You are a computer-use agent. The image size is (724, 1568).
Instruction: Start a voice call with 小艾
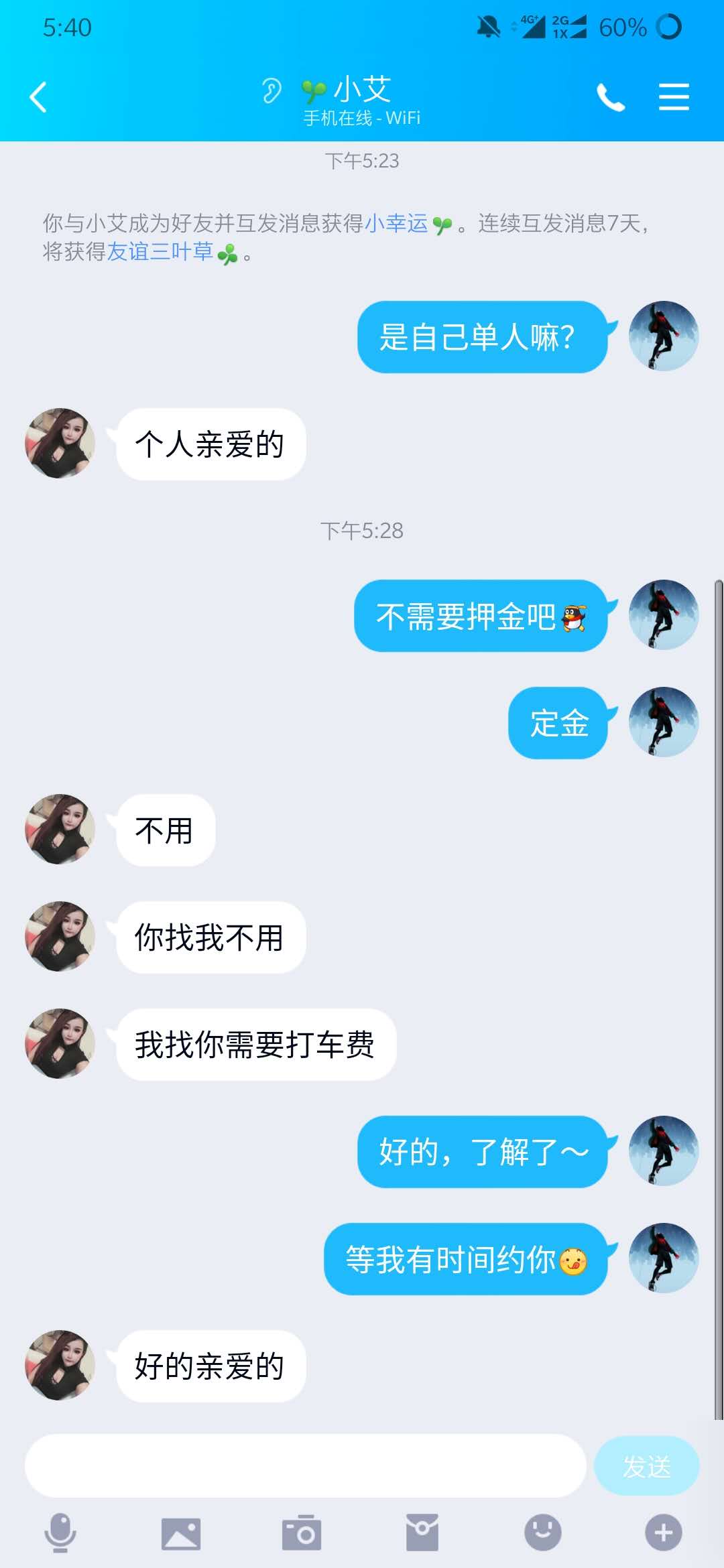[610, 98]
